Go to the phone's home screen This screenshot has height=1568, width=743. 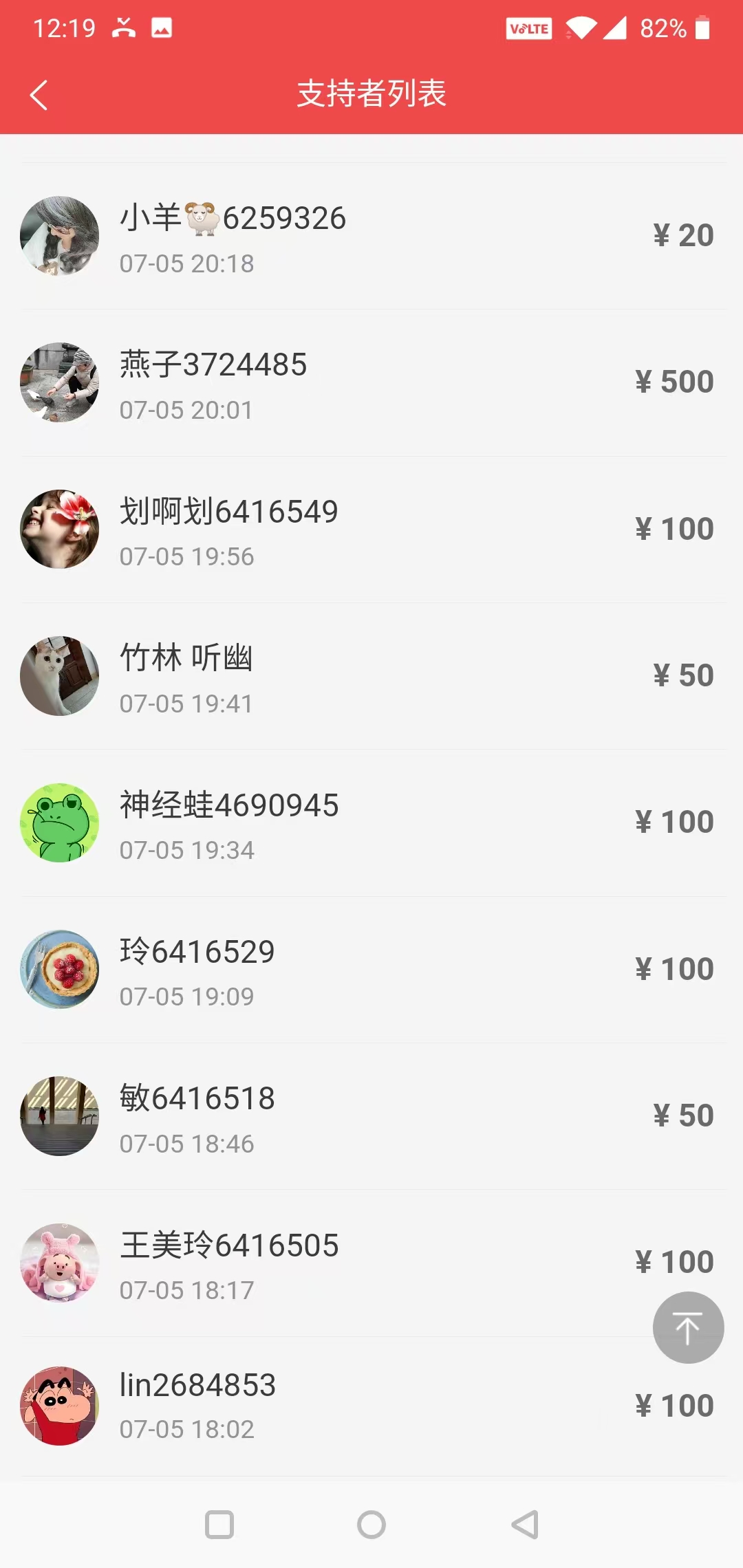pyautogui.click(x=371, y=1525)
